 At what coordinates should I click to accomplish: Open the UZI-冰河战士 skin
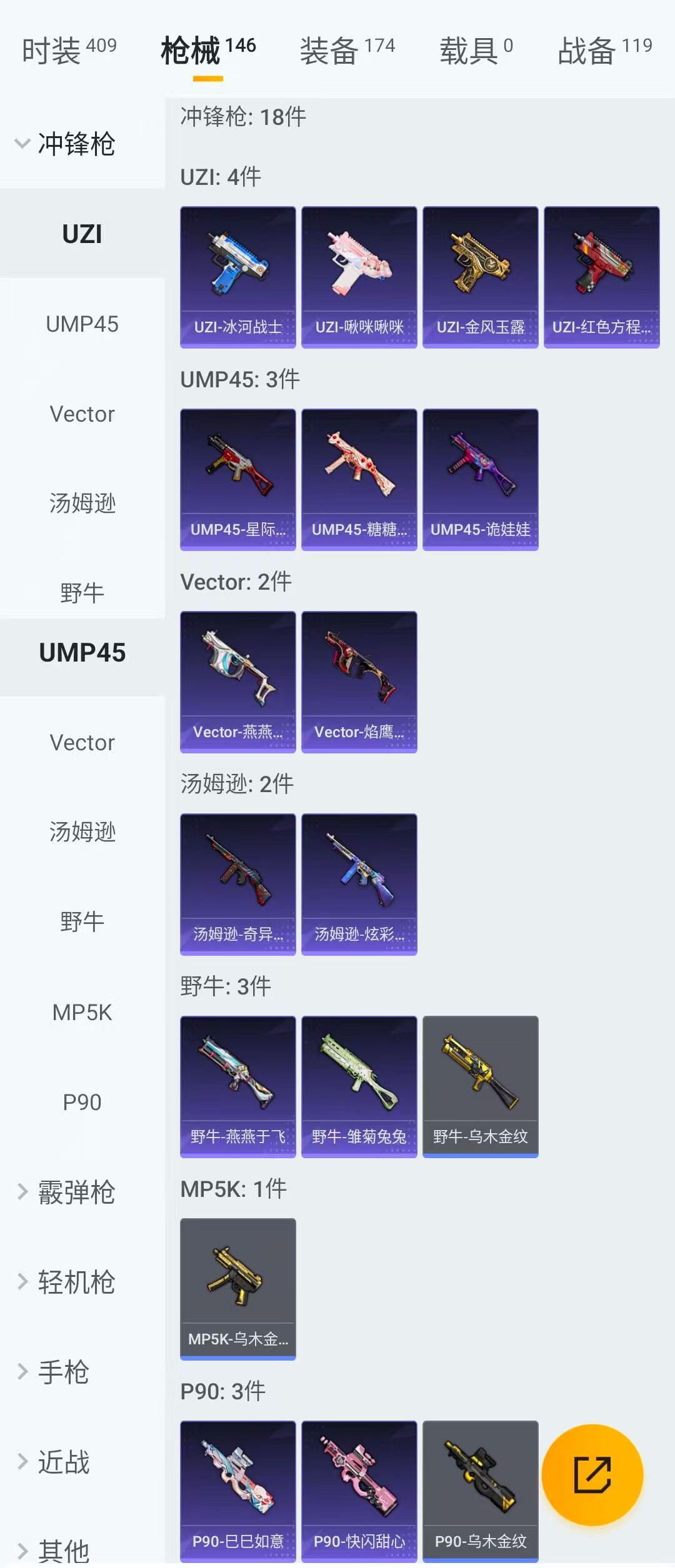point(238,277)
